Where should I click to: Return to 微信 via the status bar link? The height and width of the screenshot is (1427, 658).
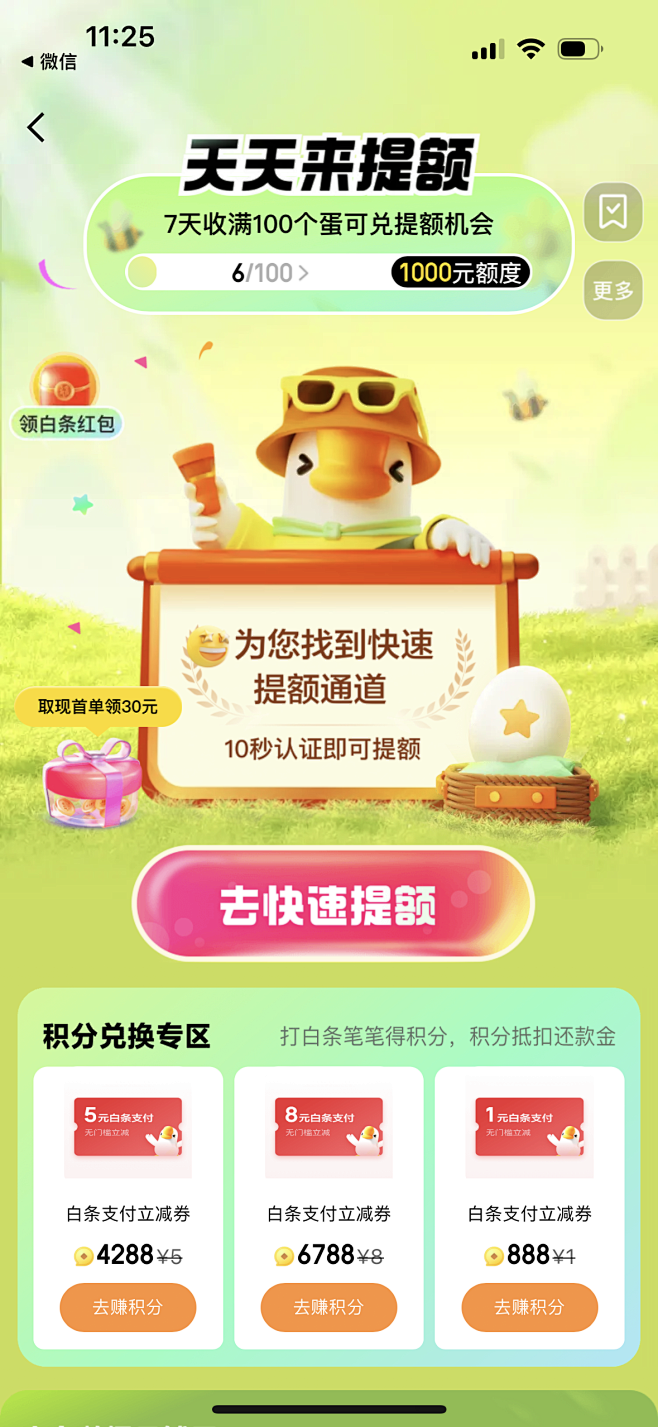coord(49,62)
